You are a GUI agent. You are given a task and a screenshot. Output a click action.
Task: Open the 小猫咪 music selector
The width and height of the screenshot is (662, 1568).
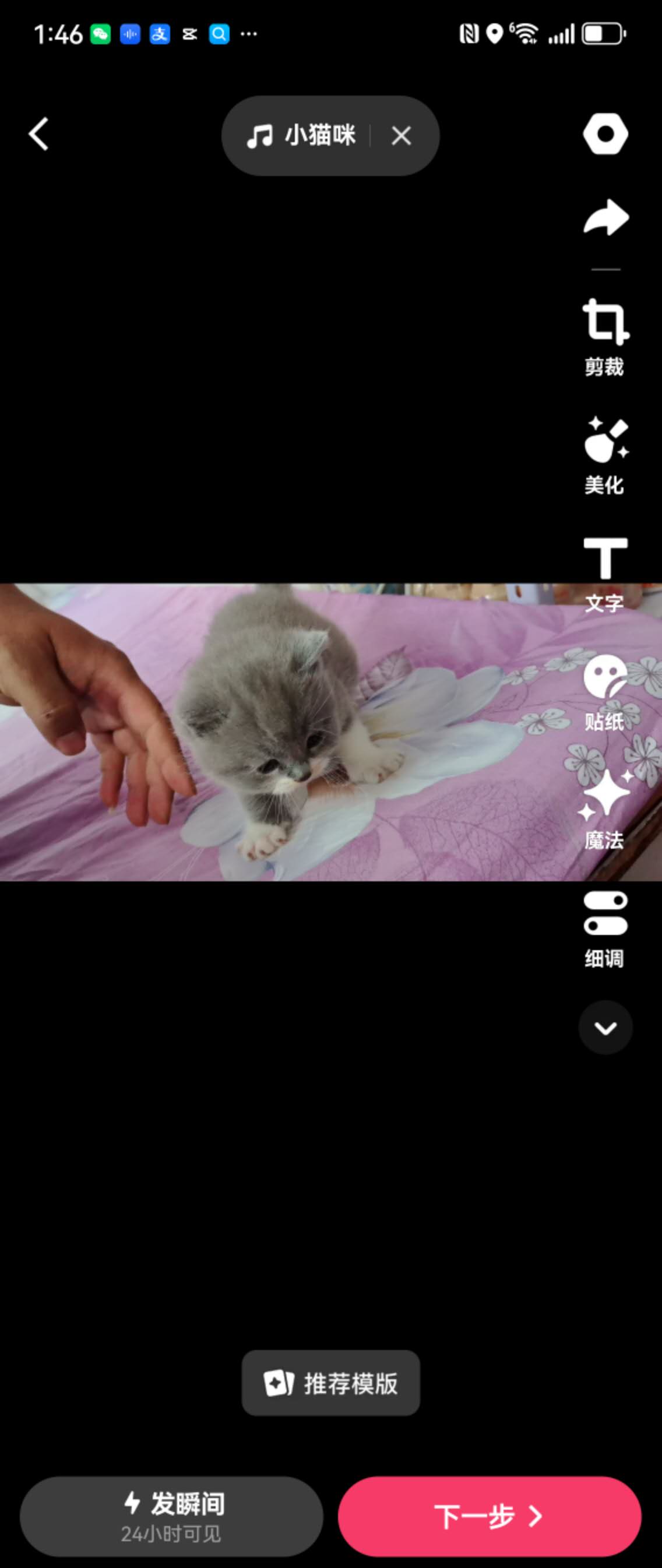tap(302, 135)
